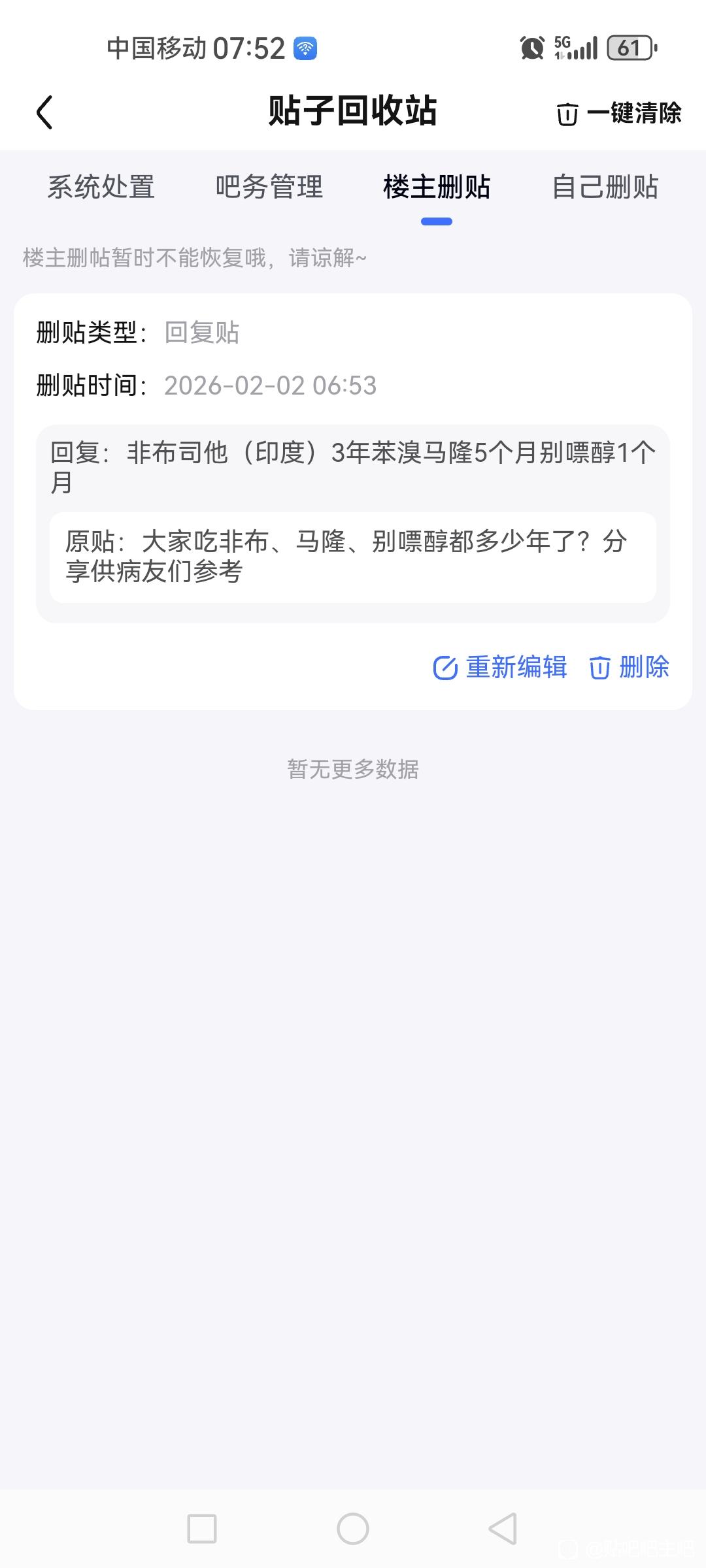Viewport: 706px width, 1568px height.
Task: Go back from 贴子回收站
Action: [x=44, y=112]
